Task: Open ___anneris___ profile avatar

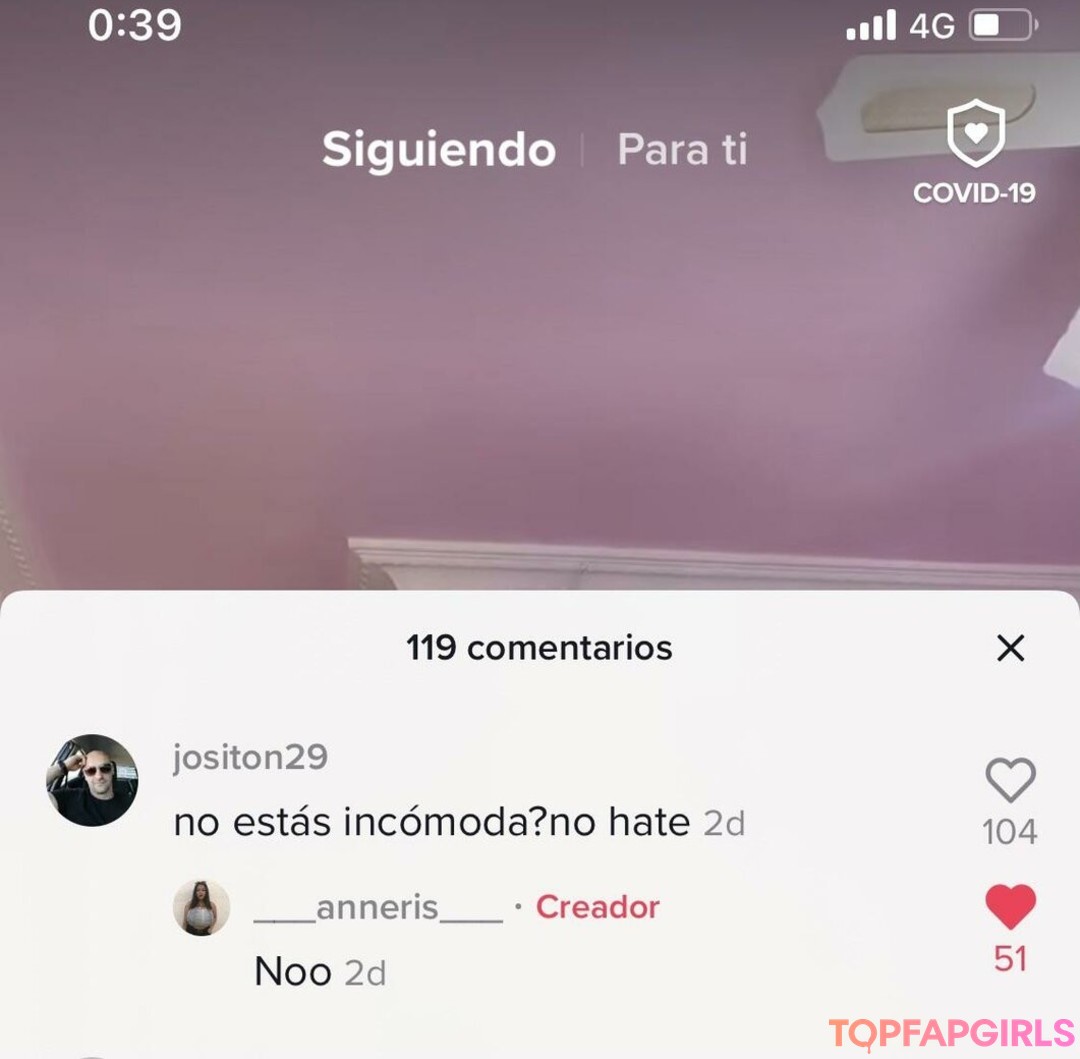Action: point(201,908)
